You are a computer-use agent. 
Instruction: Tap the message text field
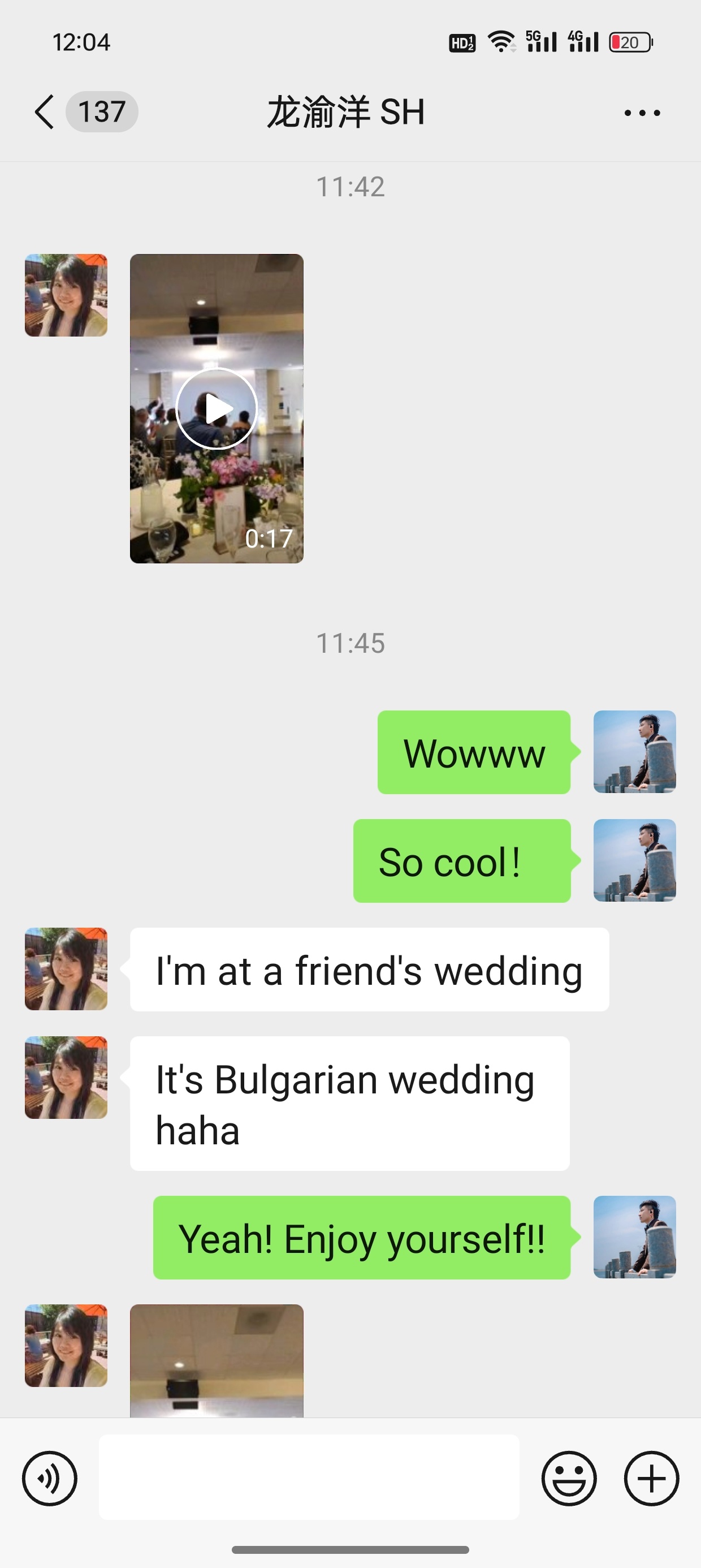(x=309, y=1477)
